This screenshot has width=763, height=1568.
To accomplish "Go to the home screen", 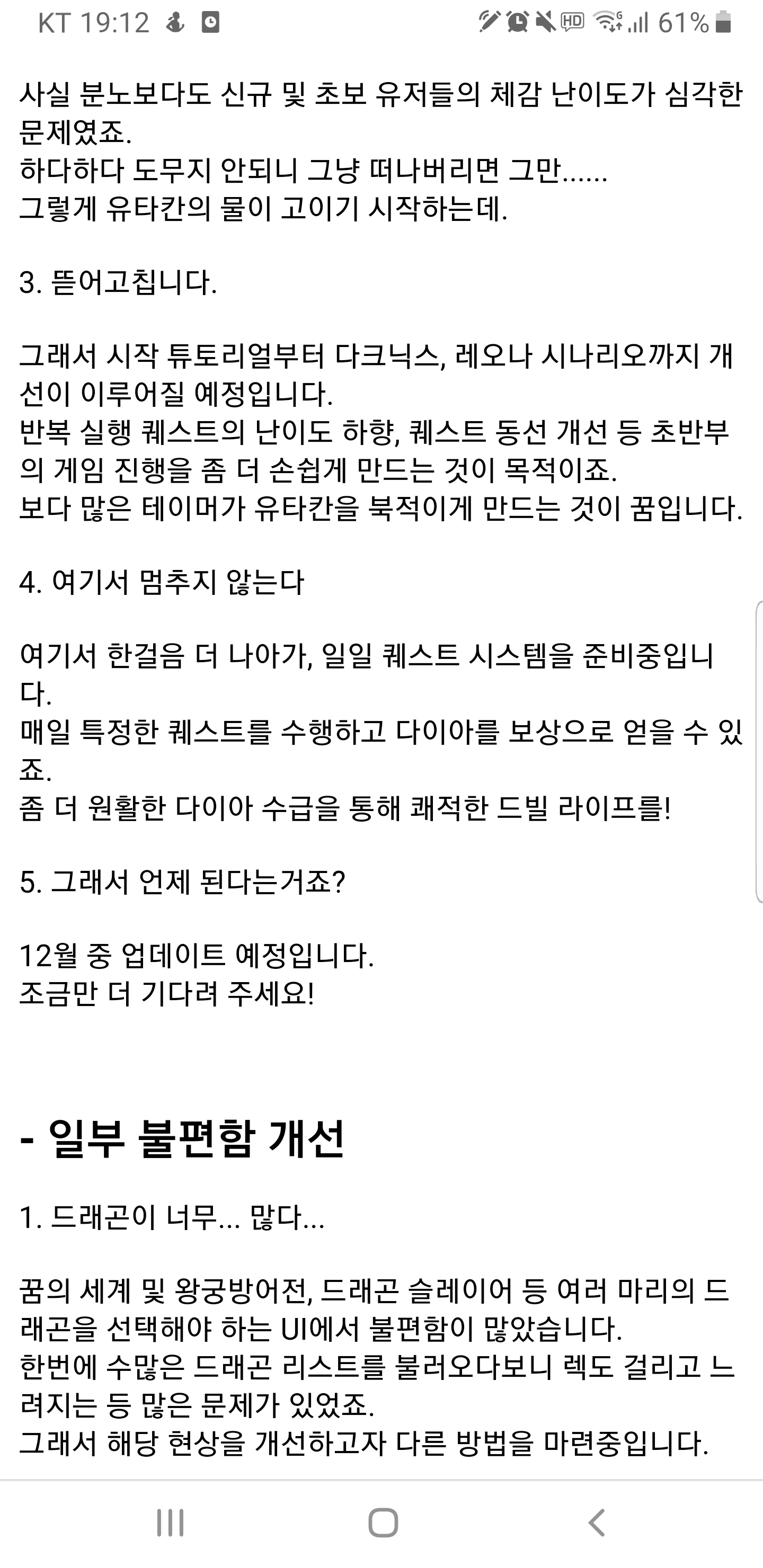I will click(383, 1523).
